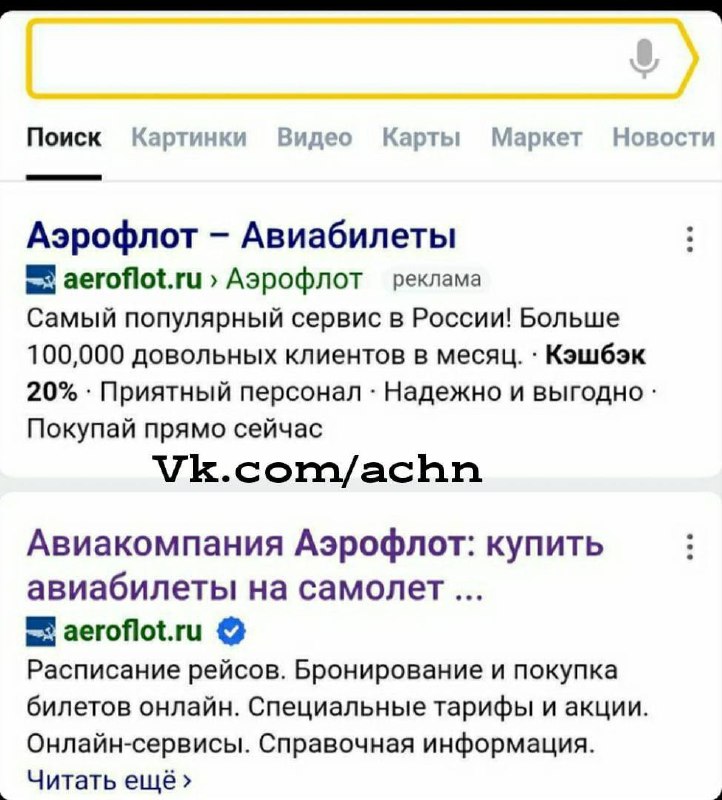722x800 pixels.
Task: Tap the empty Yandex search field
Action: click(x=320, y=58)
